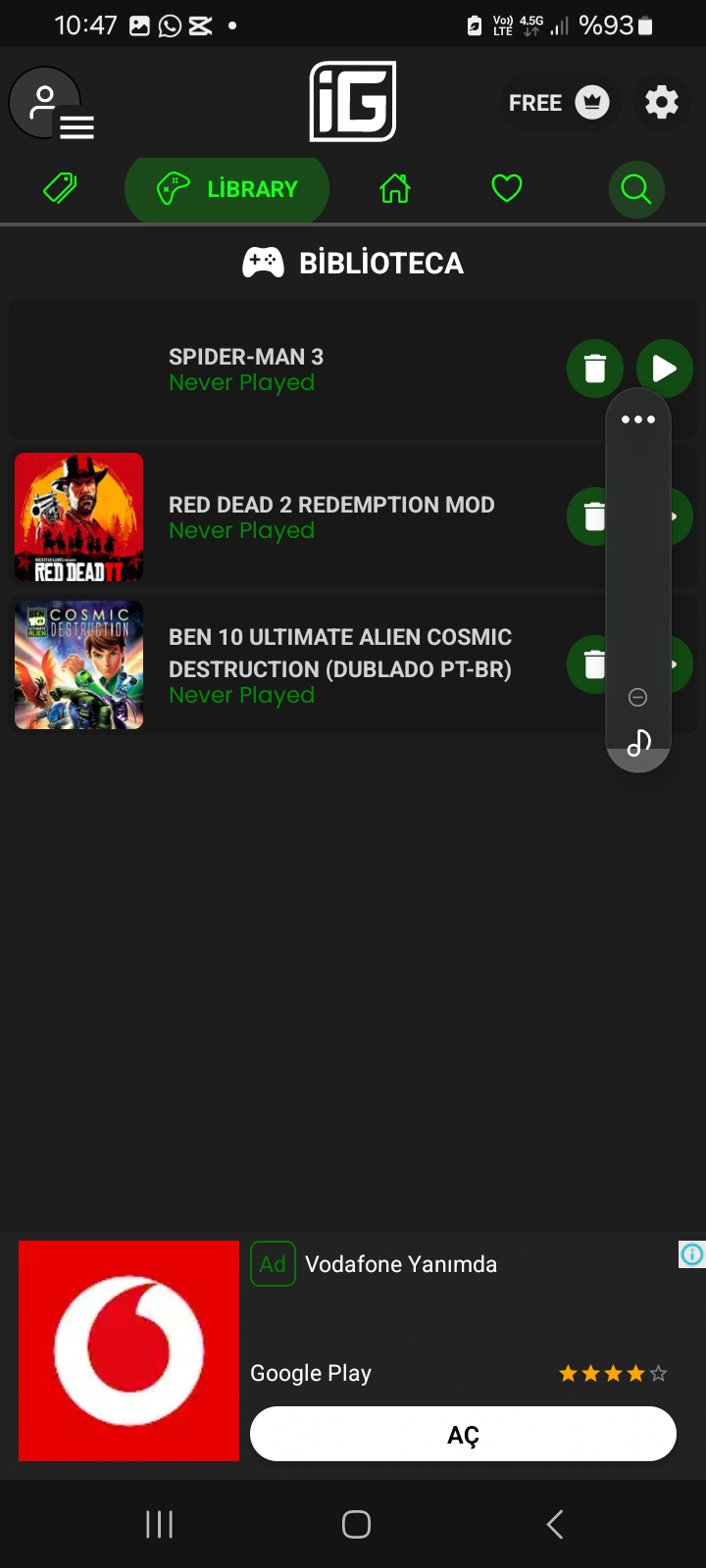Delete Red Dead 2 Redemption Mod
706x1568 pixels.
click(x=588, y=516)
